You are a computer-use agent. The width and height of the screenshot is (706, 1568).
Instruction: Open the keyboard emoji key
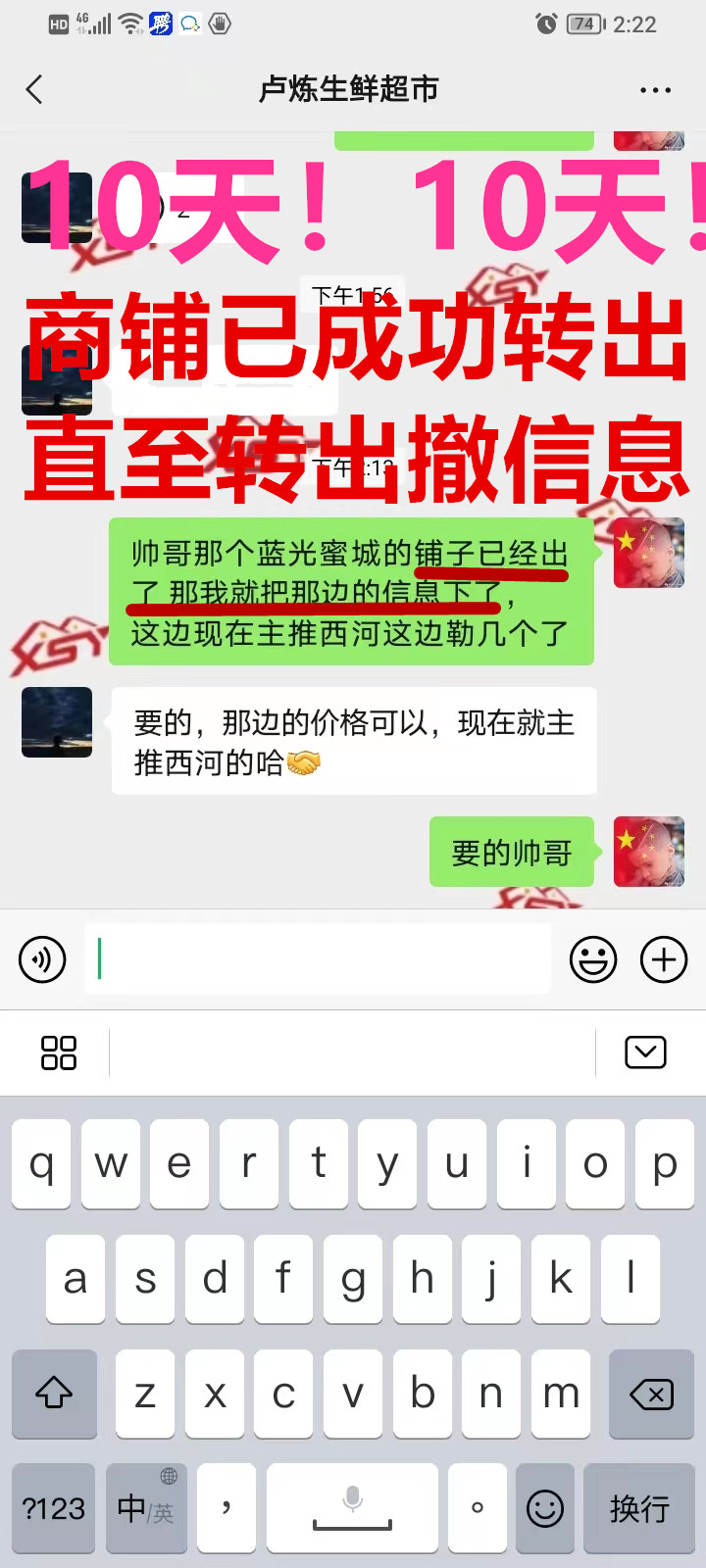coord(544,1508)
